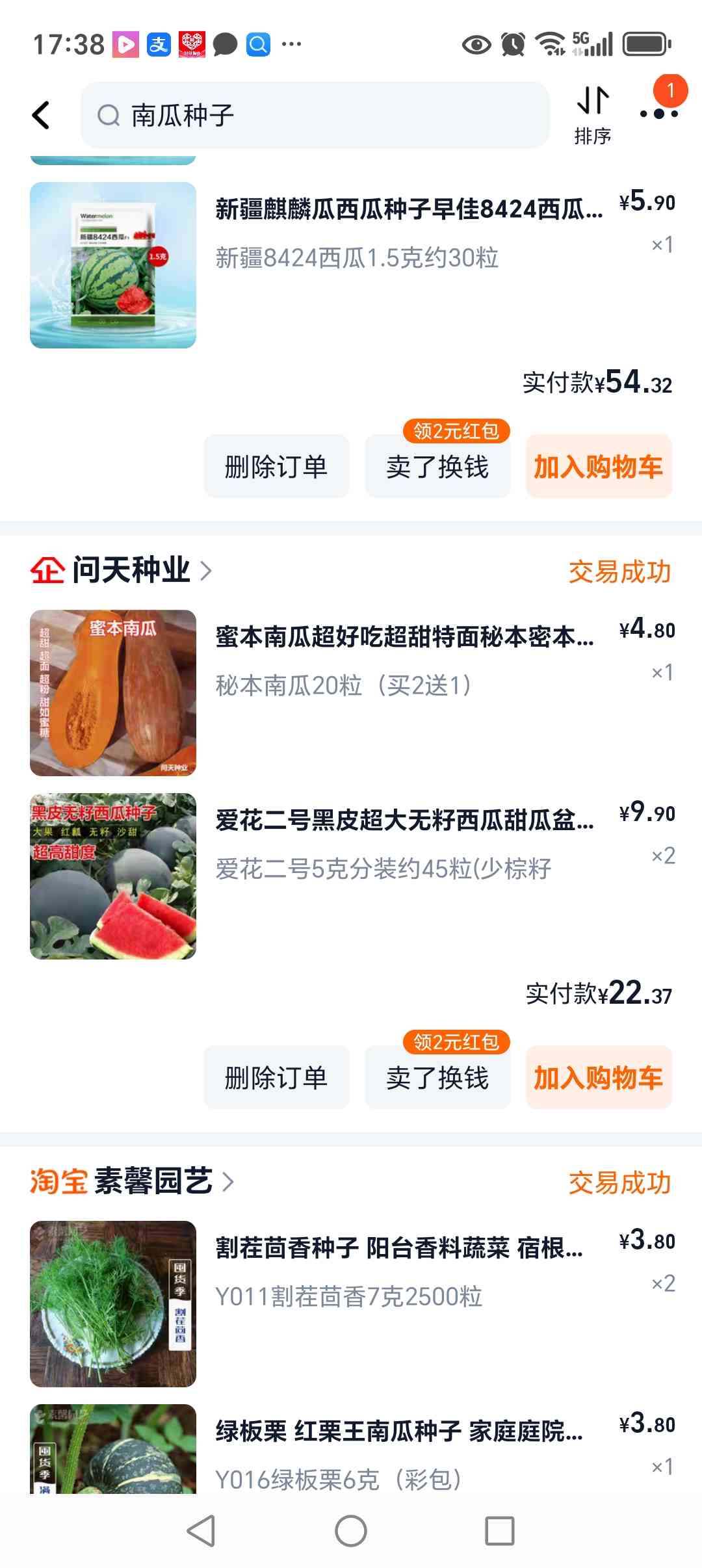Image resolution: width=702 pixels, height=1568 pixels.
Task: Open the 排序 sort options
Action: click(593, 116)
